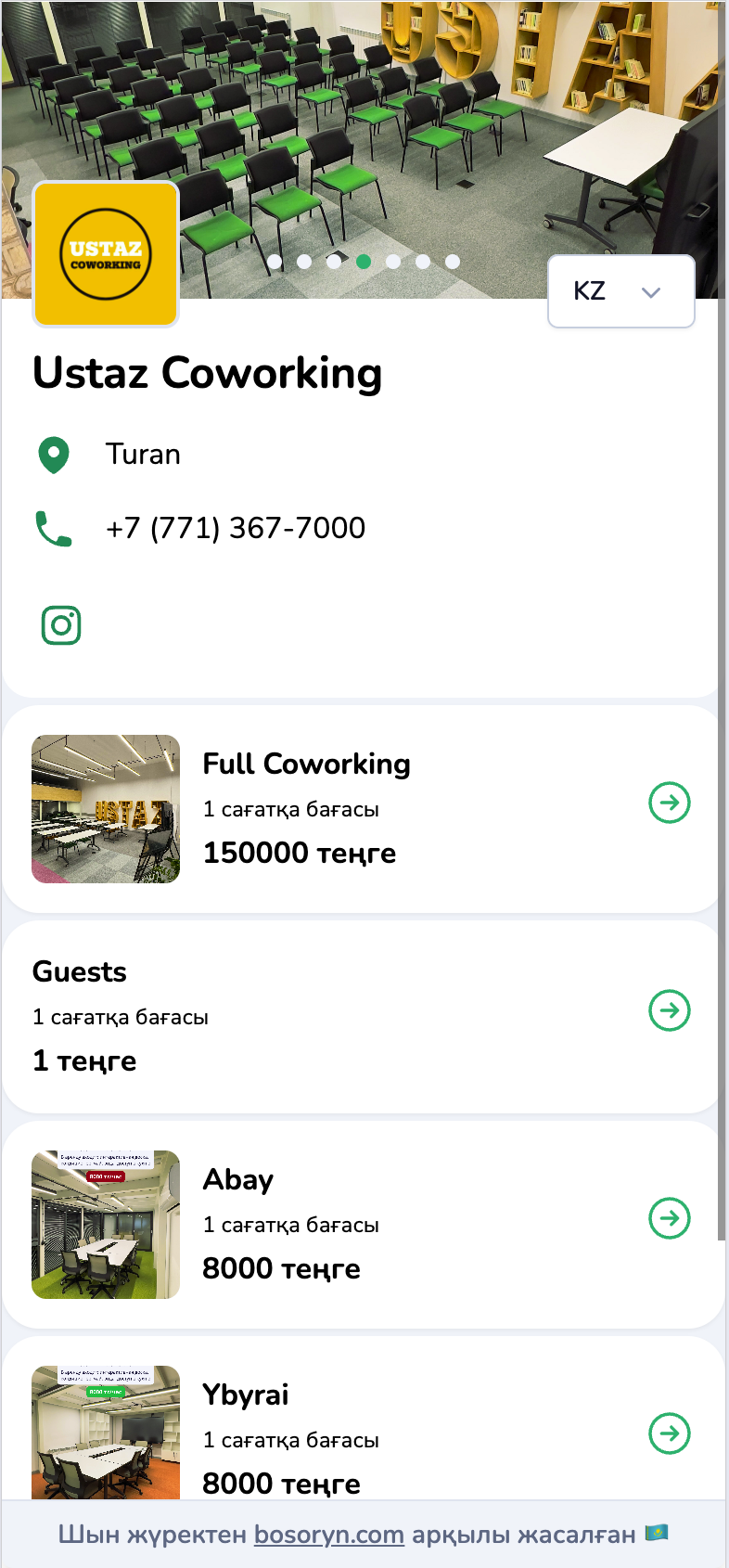729x1568 pixels.
Task: Call the +7 (771) 367-7000 number
Action: point(235,528)
